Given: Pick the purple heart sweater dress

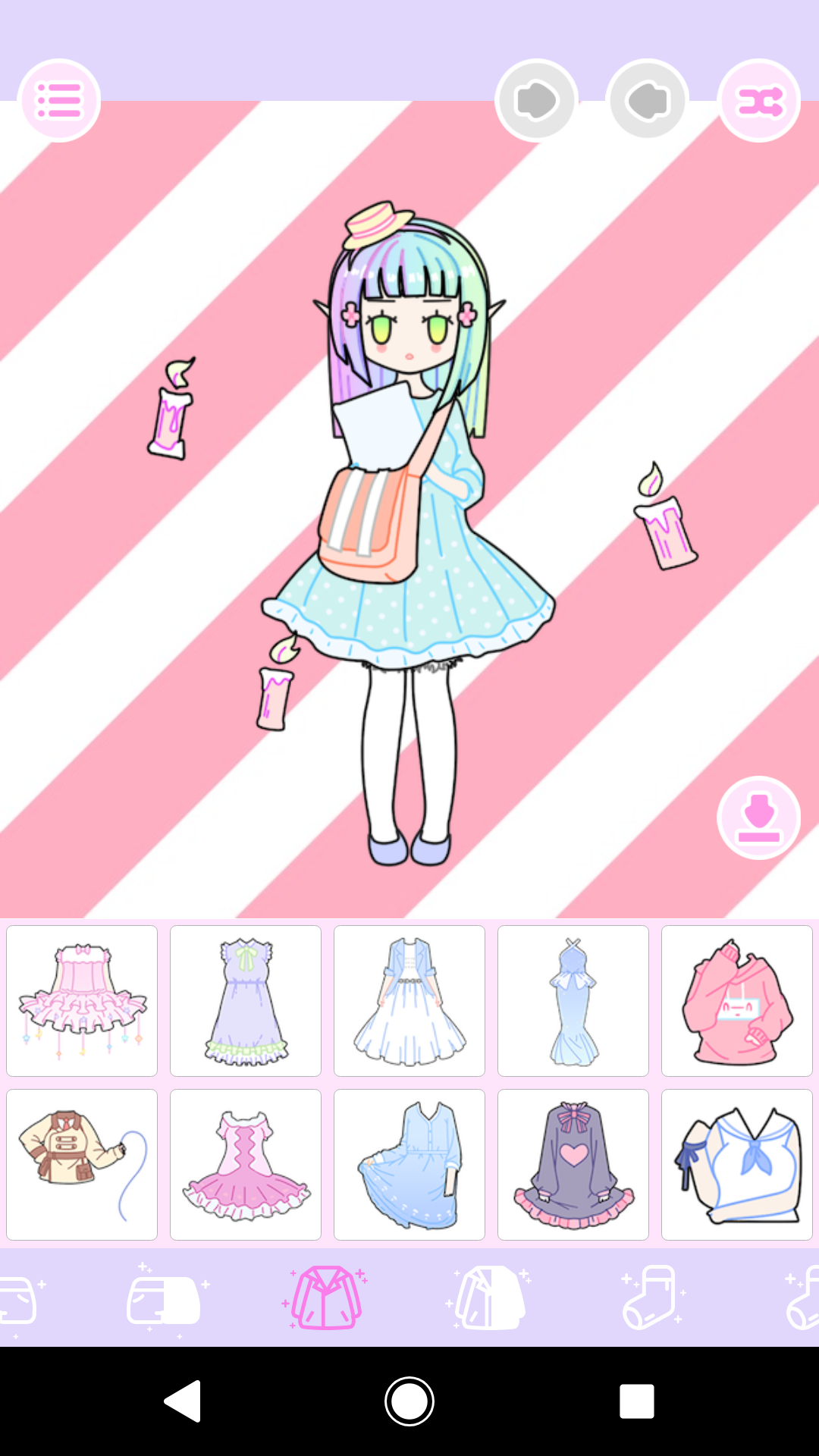Looking at the screenshot, I should [x=573, y=1164].
